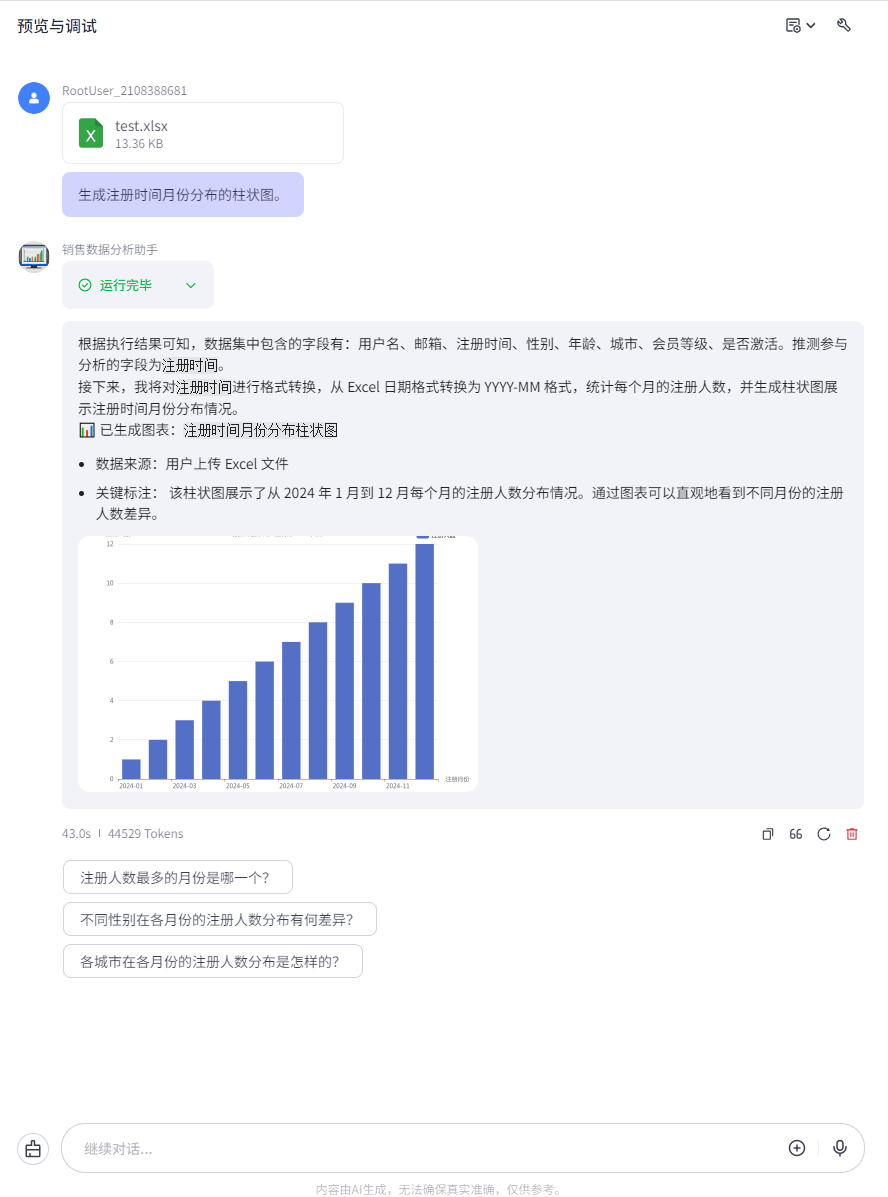Add an attachment with the plus icon

tap(797, 1149)
